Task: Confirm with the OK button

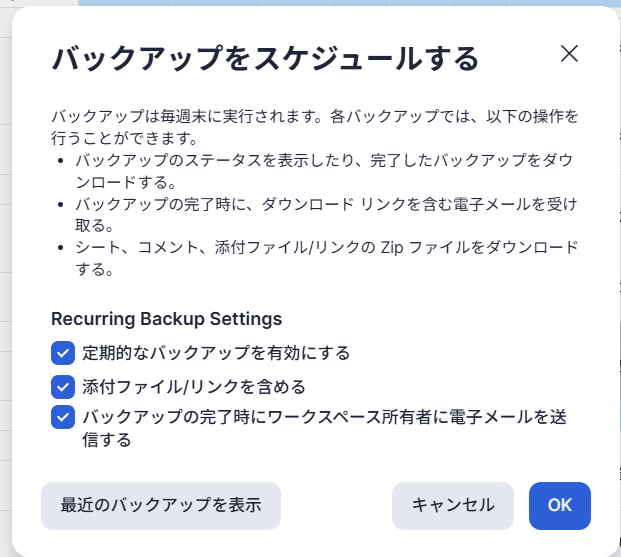Action: (559, 505)
